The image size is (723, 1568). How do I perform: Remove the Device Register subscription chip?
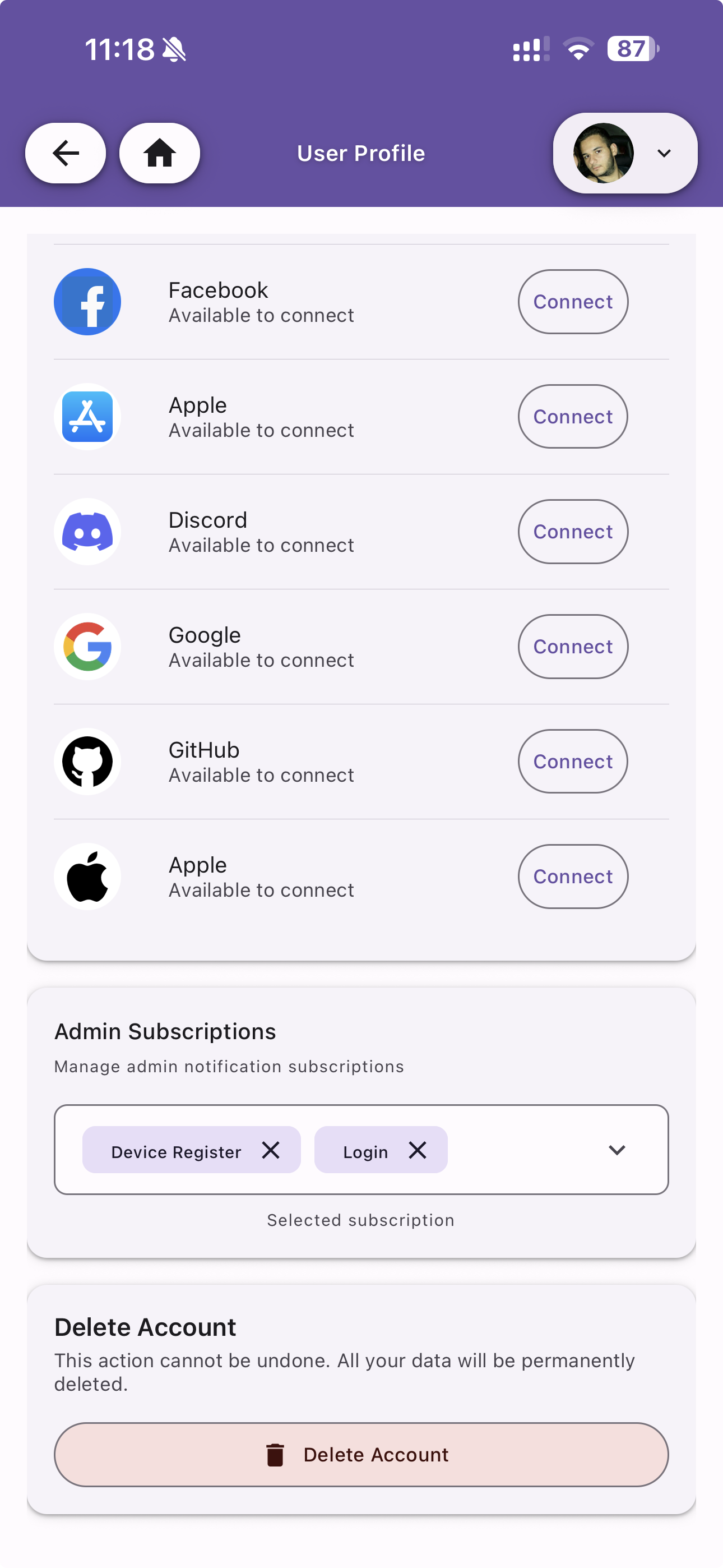tap(271, 1150)
